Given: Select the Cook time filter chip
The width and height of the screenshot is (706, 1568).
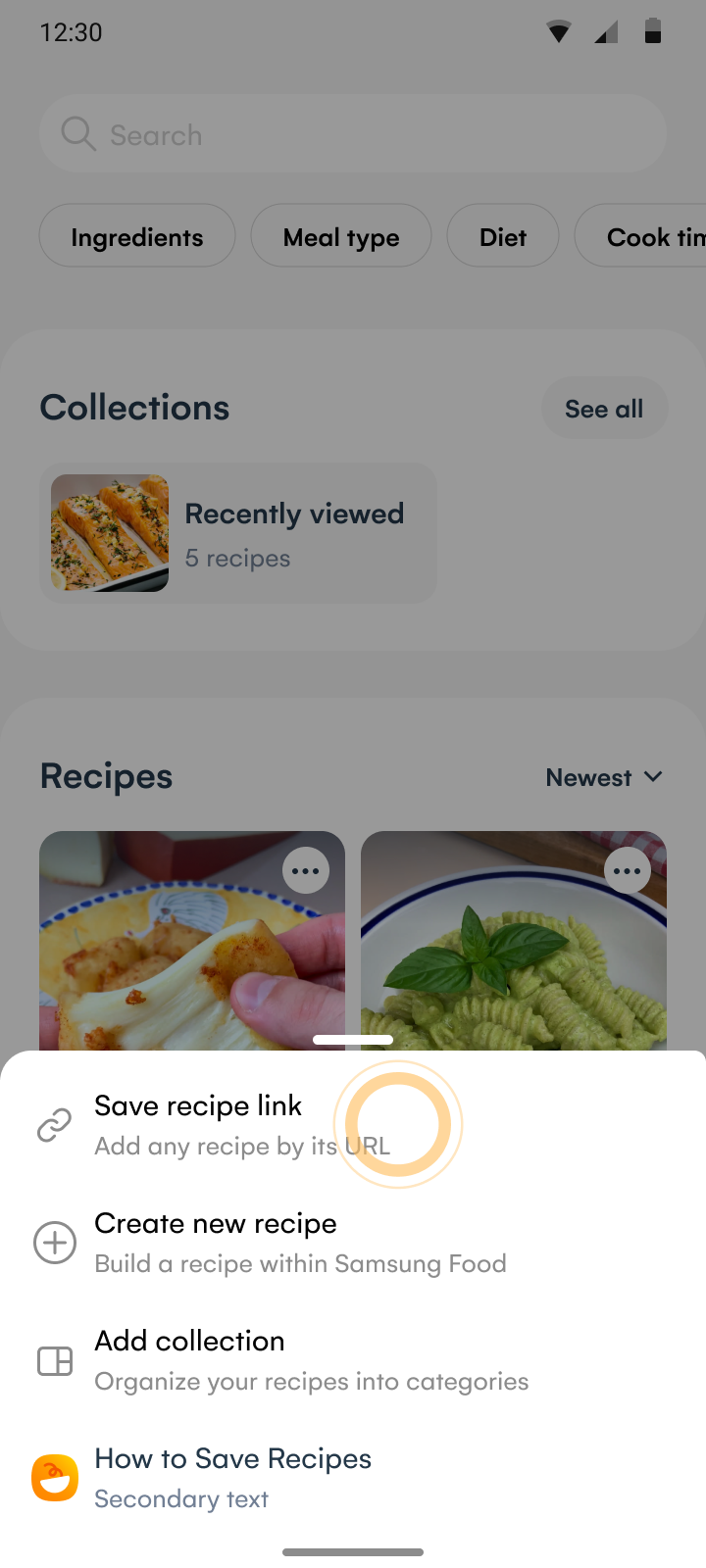Looking at the screenshot, I should [x=647, y=236].
